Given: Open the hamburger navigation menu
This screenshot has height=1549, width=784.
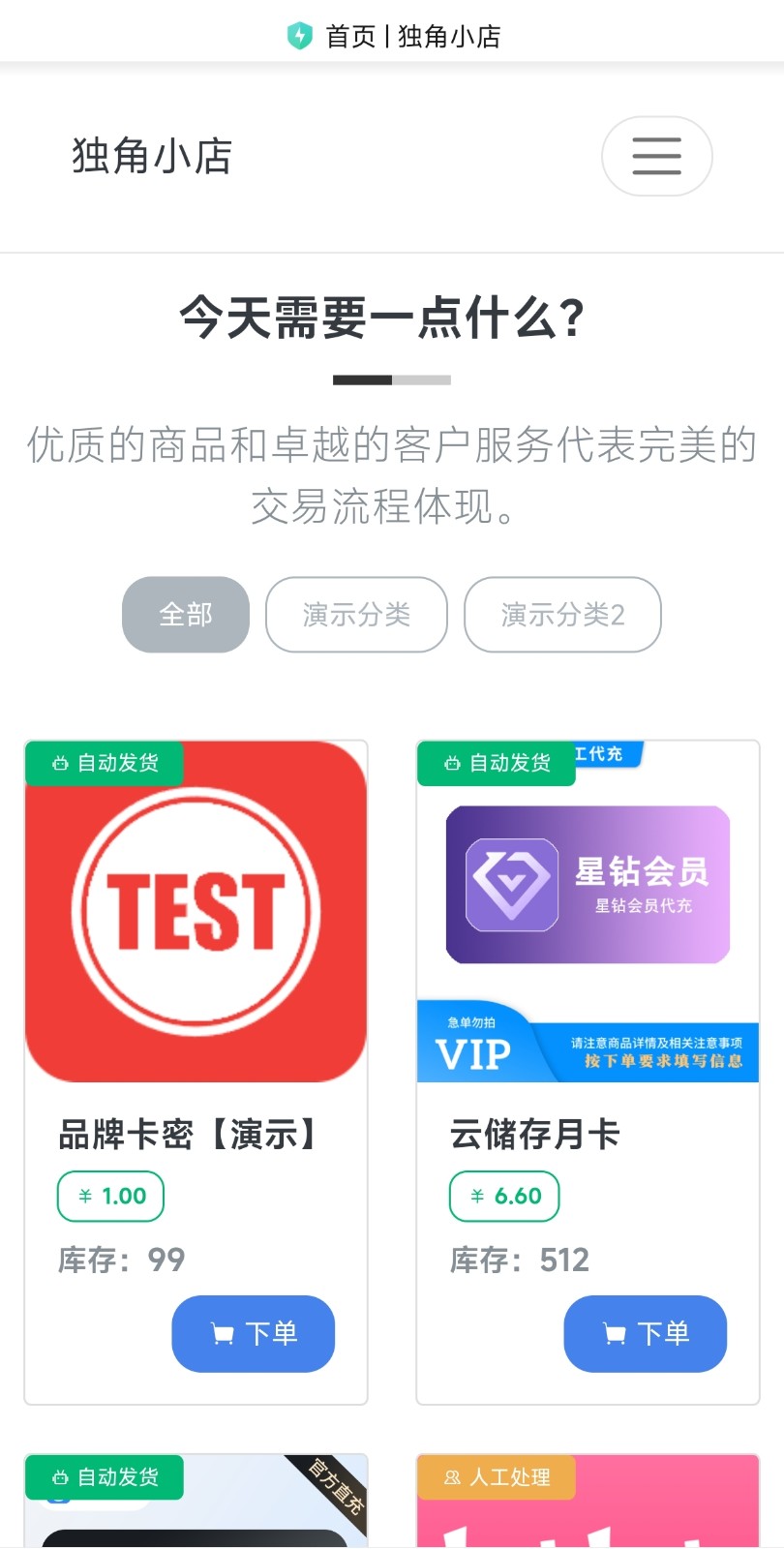Looking at the screenshot, I should 656,156.
